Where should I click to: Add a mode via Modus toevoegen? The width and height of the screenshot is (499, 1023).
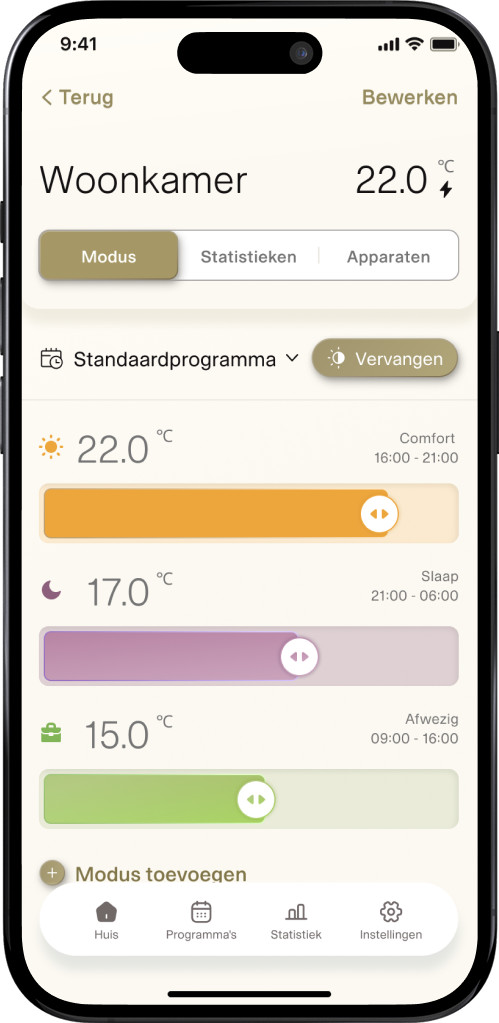pos(144,873)
